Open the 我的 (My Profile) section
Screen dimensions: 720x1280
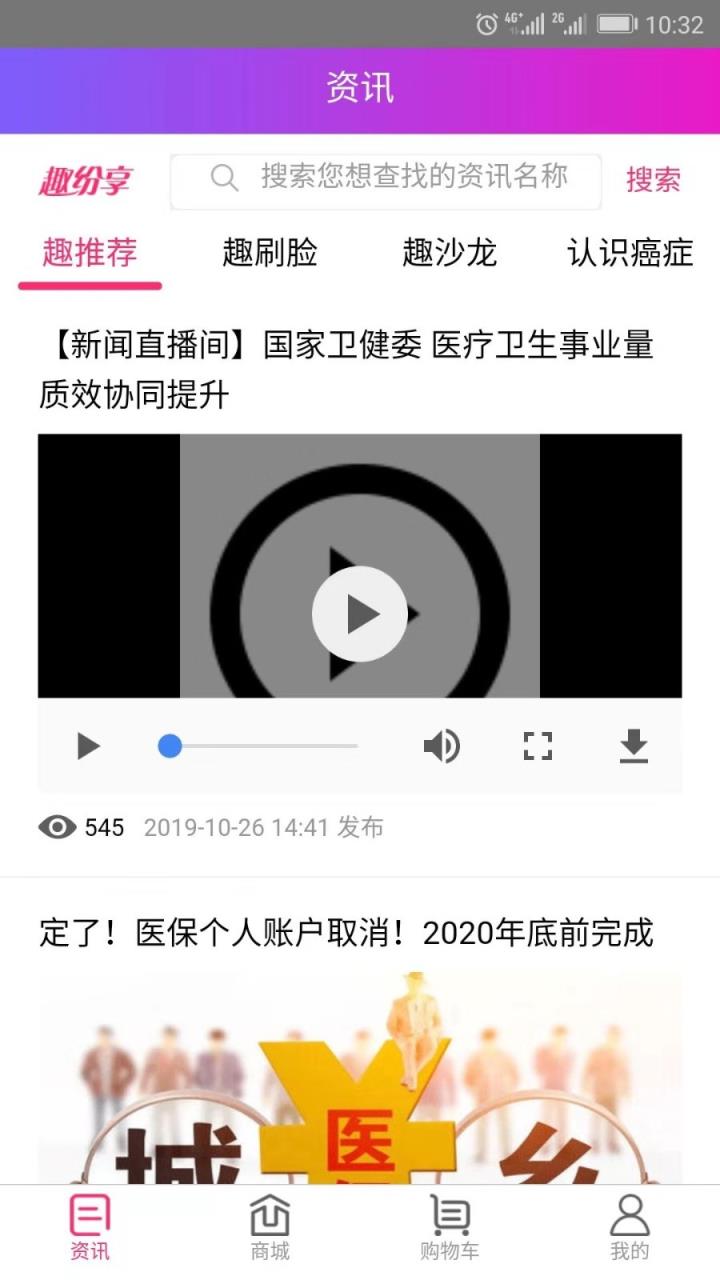pyautogui.click(x=629, y=1227)
